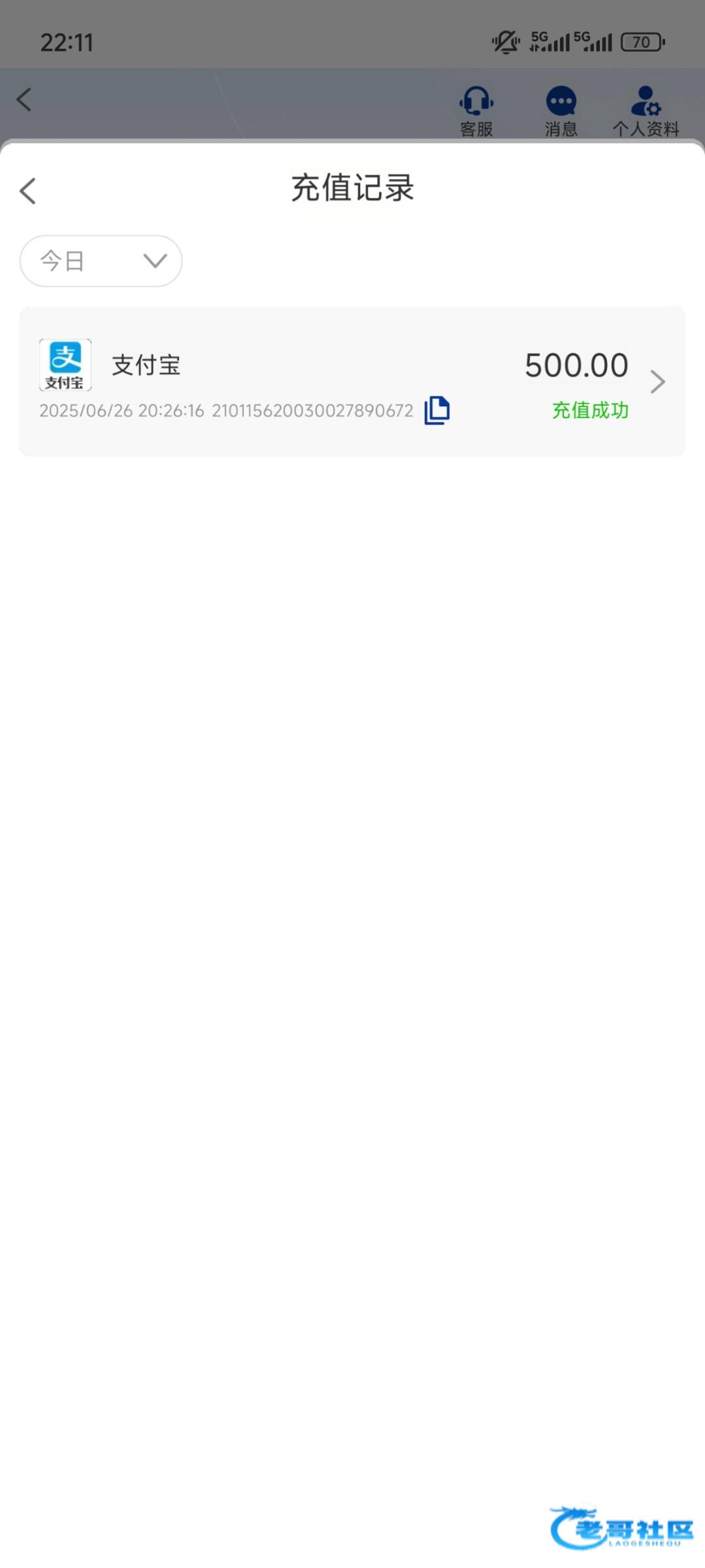Image resolution: width=705 pixels, height=1568 pixels.
Task: Open the 支付宝 500.00 recharge record
Action: (x=352, y=382)
